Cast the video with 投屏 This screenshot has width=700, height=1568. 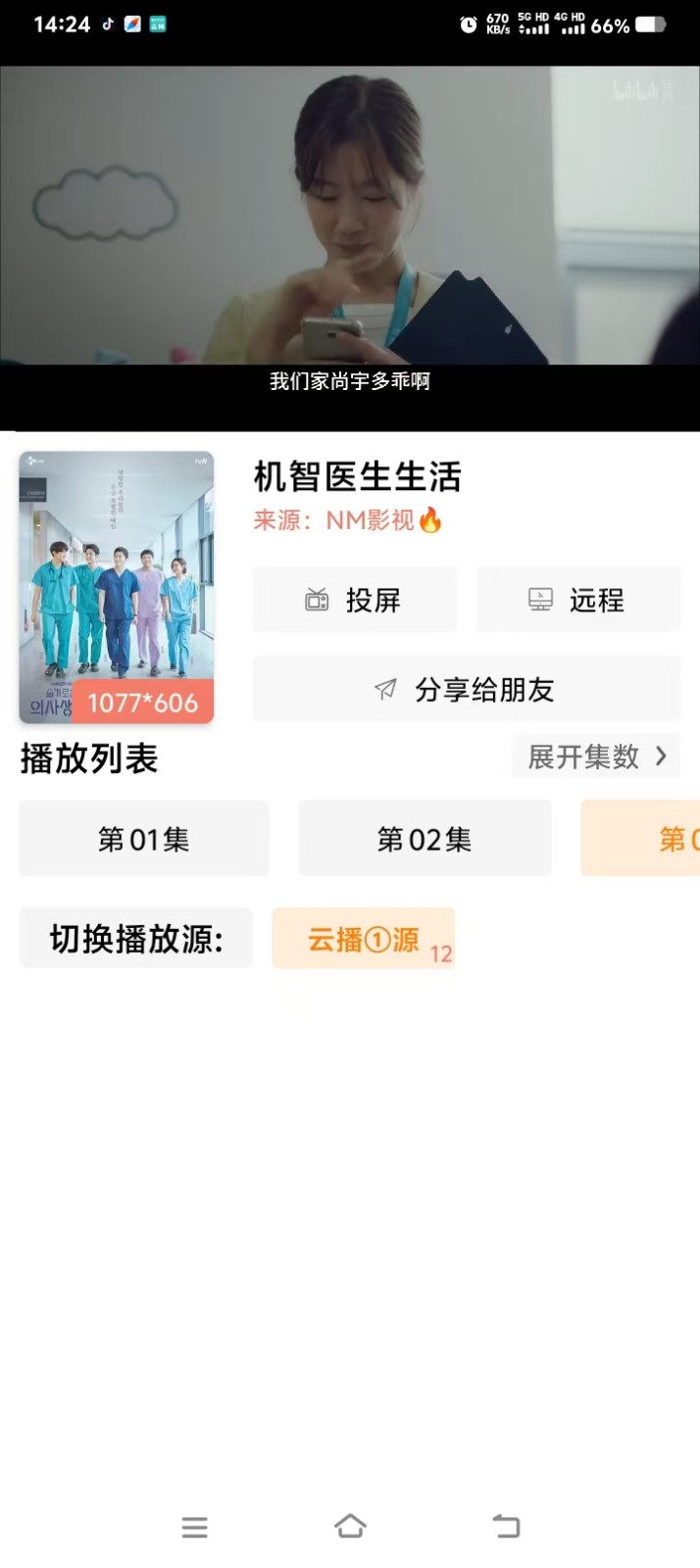(x=355, y=600)
